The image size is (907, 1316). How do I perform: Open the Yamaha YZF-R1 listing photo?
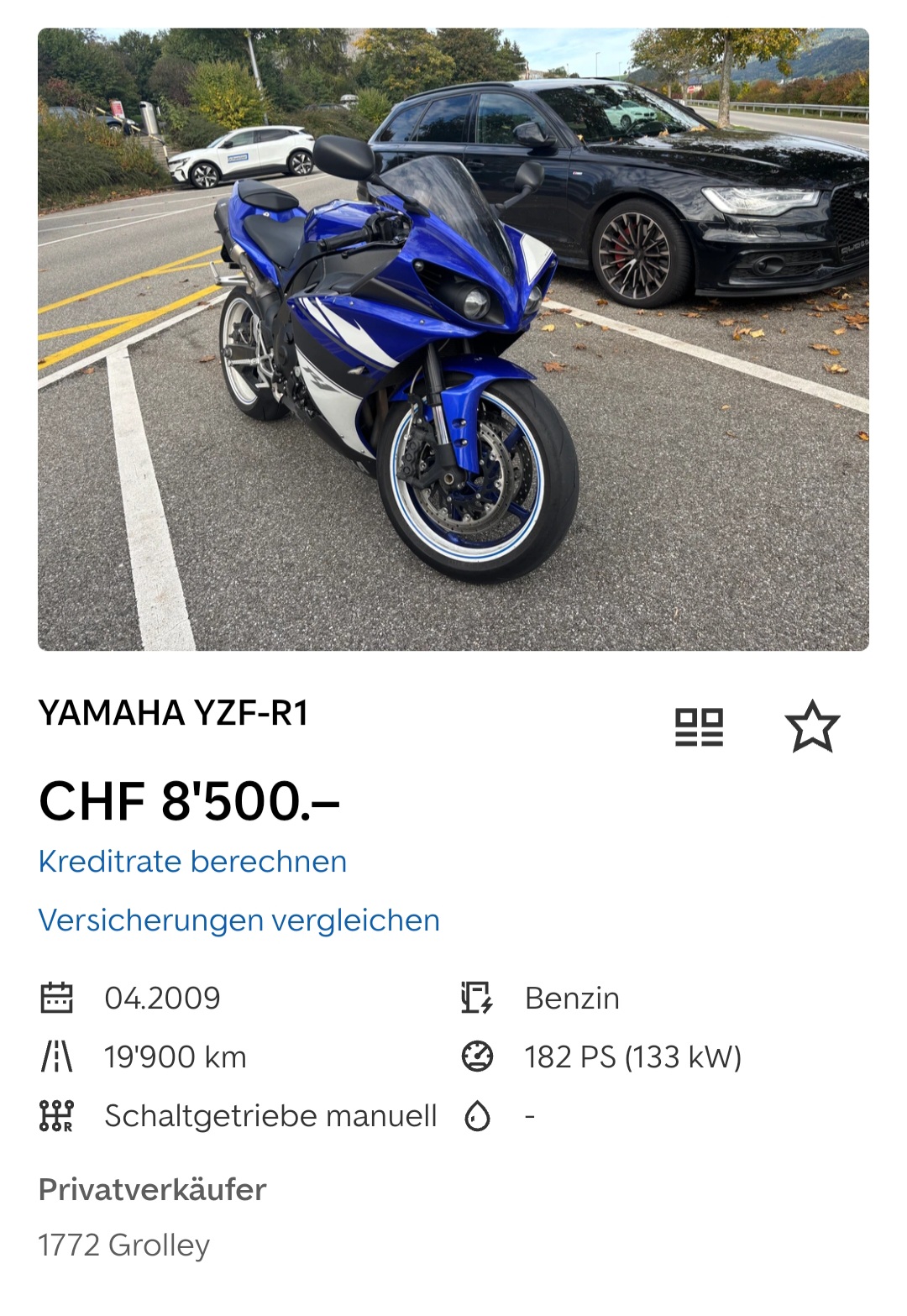453,339
